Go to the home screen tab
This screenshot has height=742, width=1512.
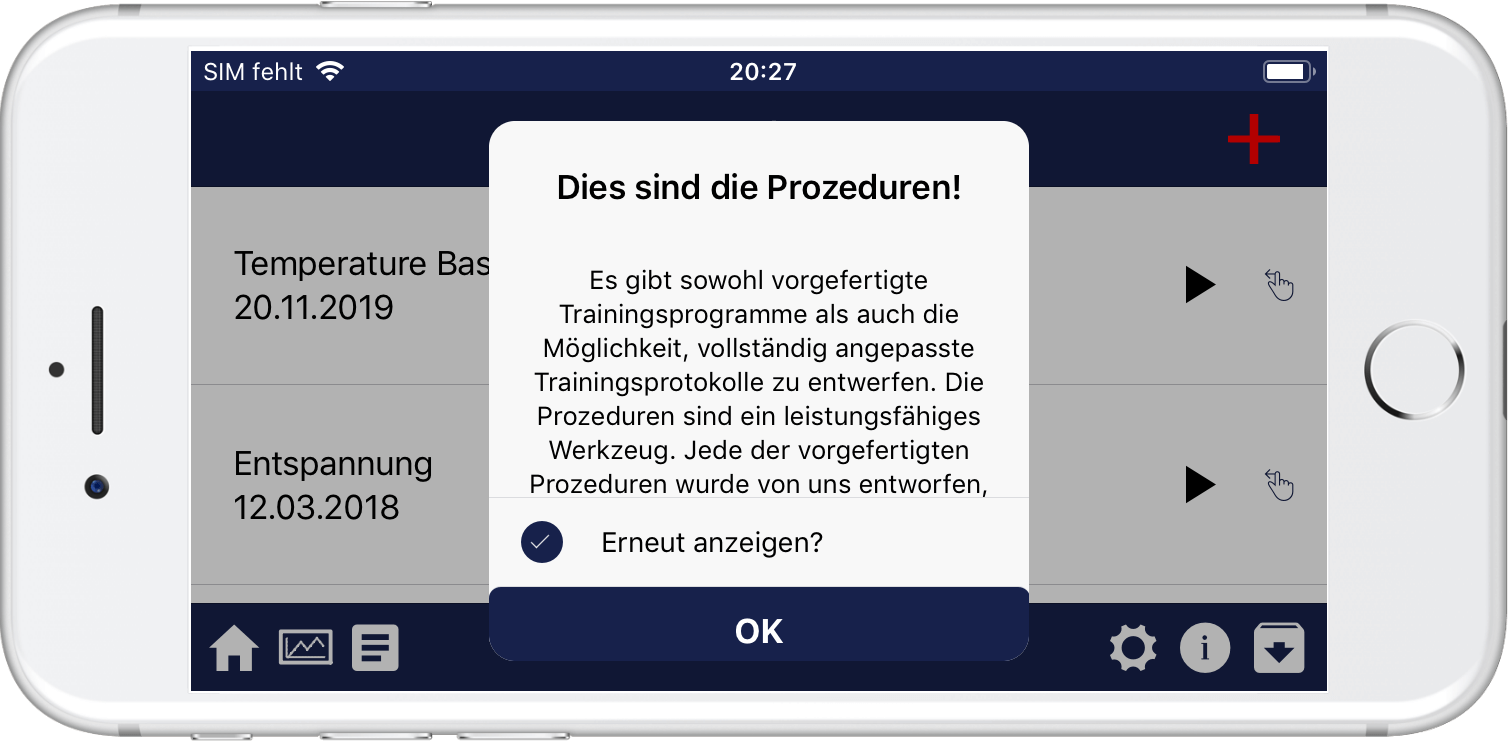(234, 648)
